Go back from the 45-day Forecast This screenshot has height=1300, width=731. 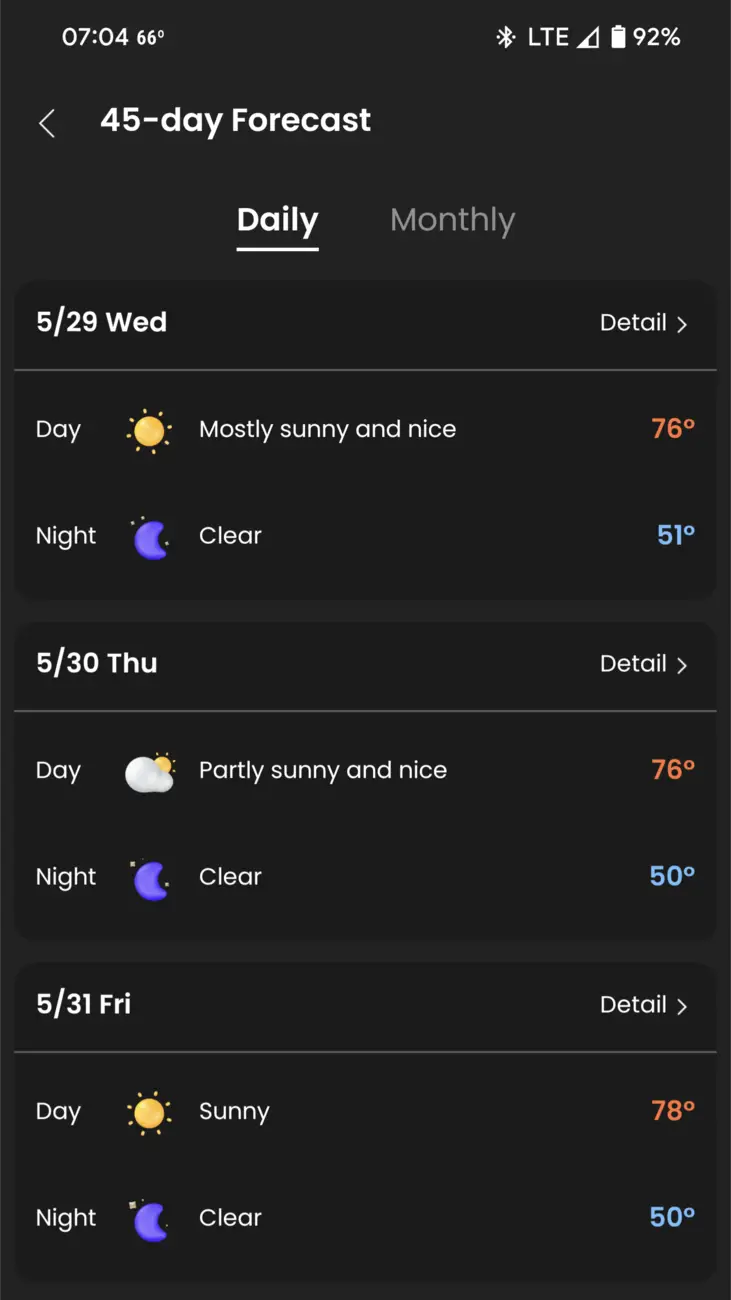(x=46, y=123)
